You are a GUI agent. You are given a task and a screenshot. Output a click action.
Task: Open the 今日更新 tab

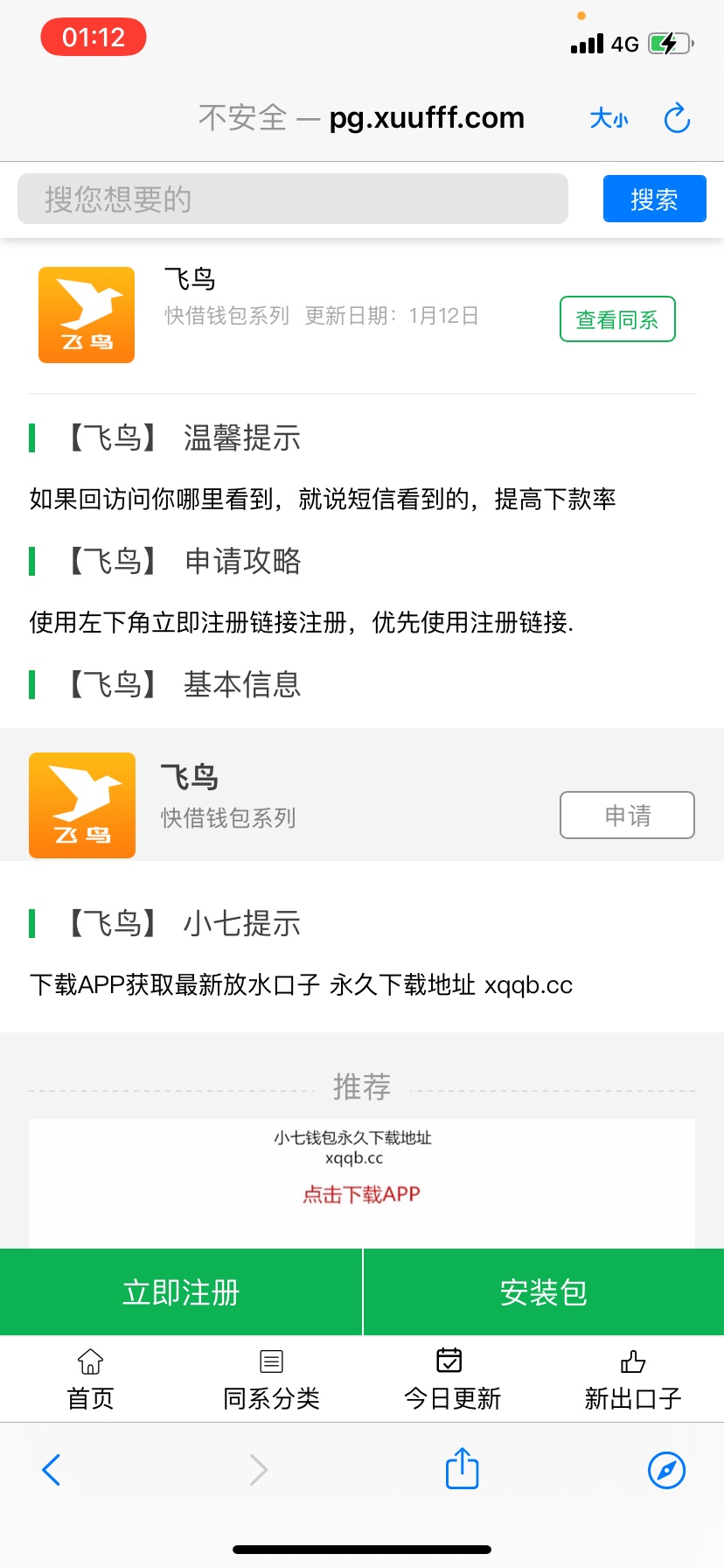click(x=452, y=1380)
